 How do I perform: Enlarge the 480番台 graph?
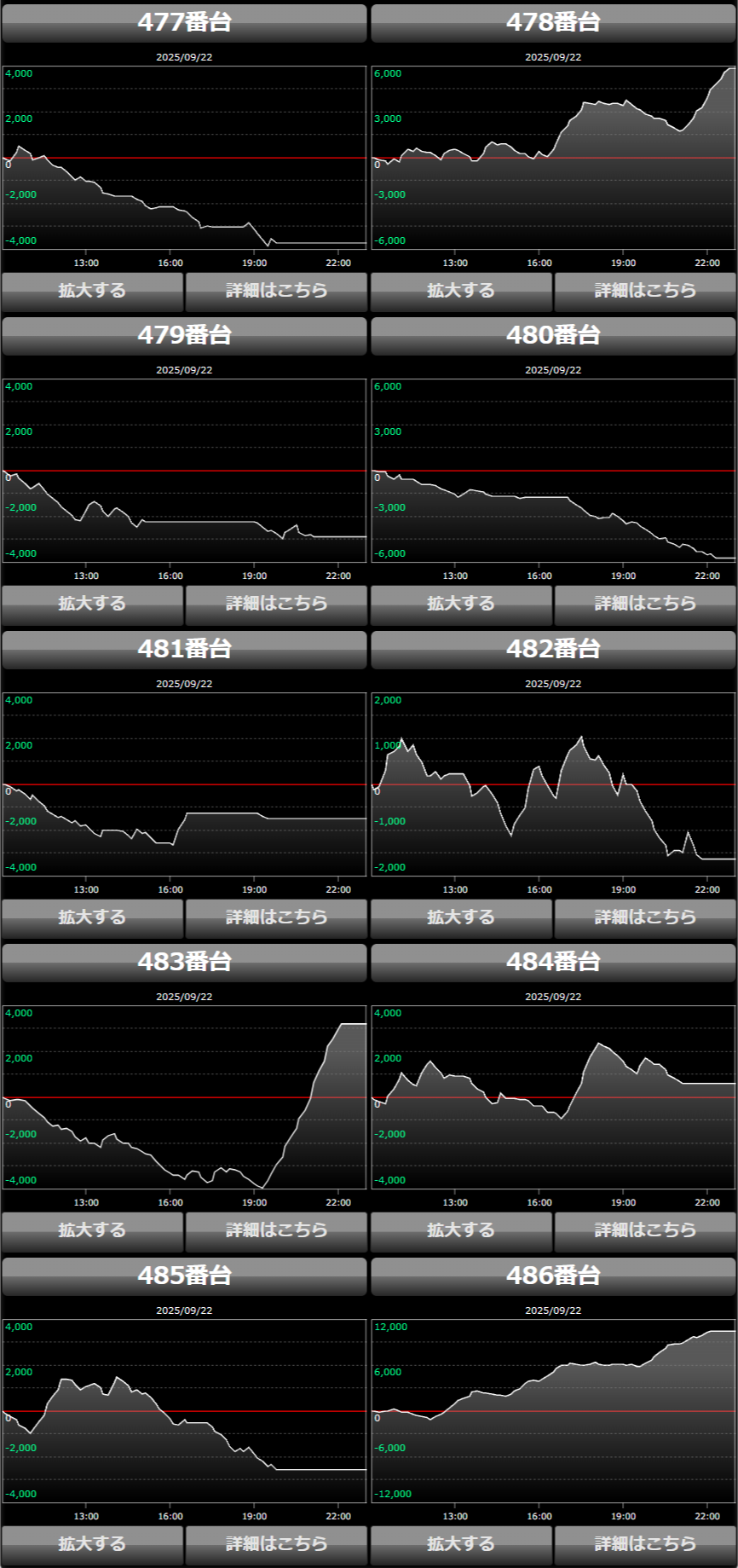461,605
